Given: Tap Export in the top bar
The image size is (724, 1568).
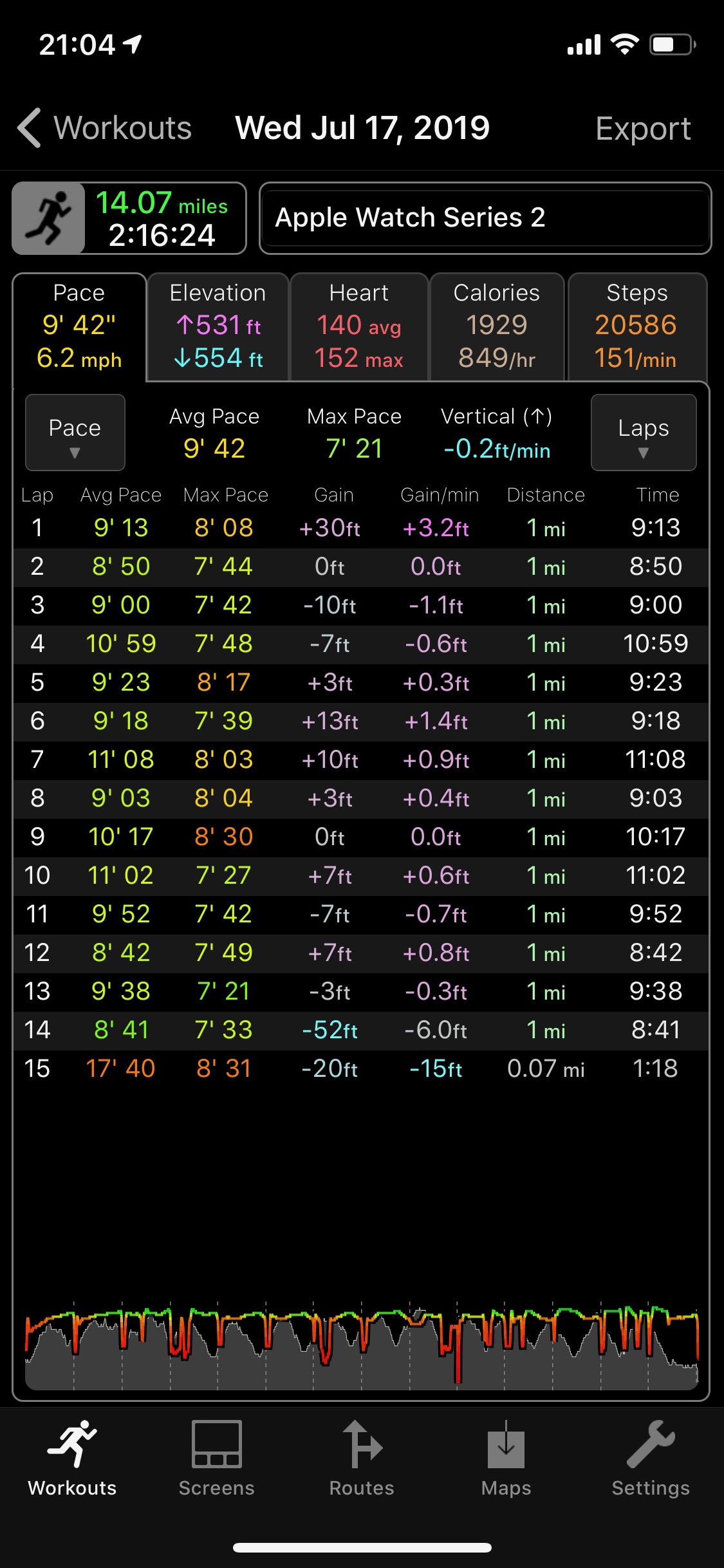Looking at the screenshot, I should pos(643,128).
